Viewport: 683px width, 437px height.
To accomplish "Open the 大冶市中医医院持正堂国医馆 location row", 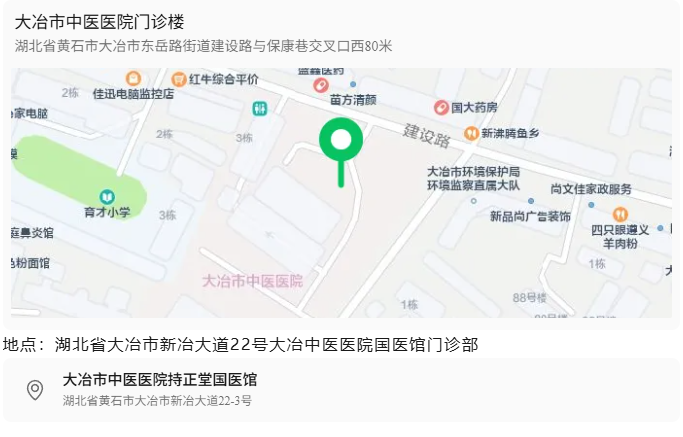I will click(x=340, y=389).
